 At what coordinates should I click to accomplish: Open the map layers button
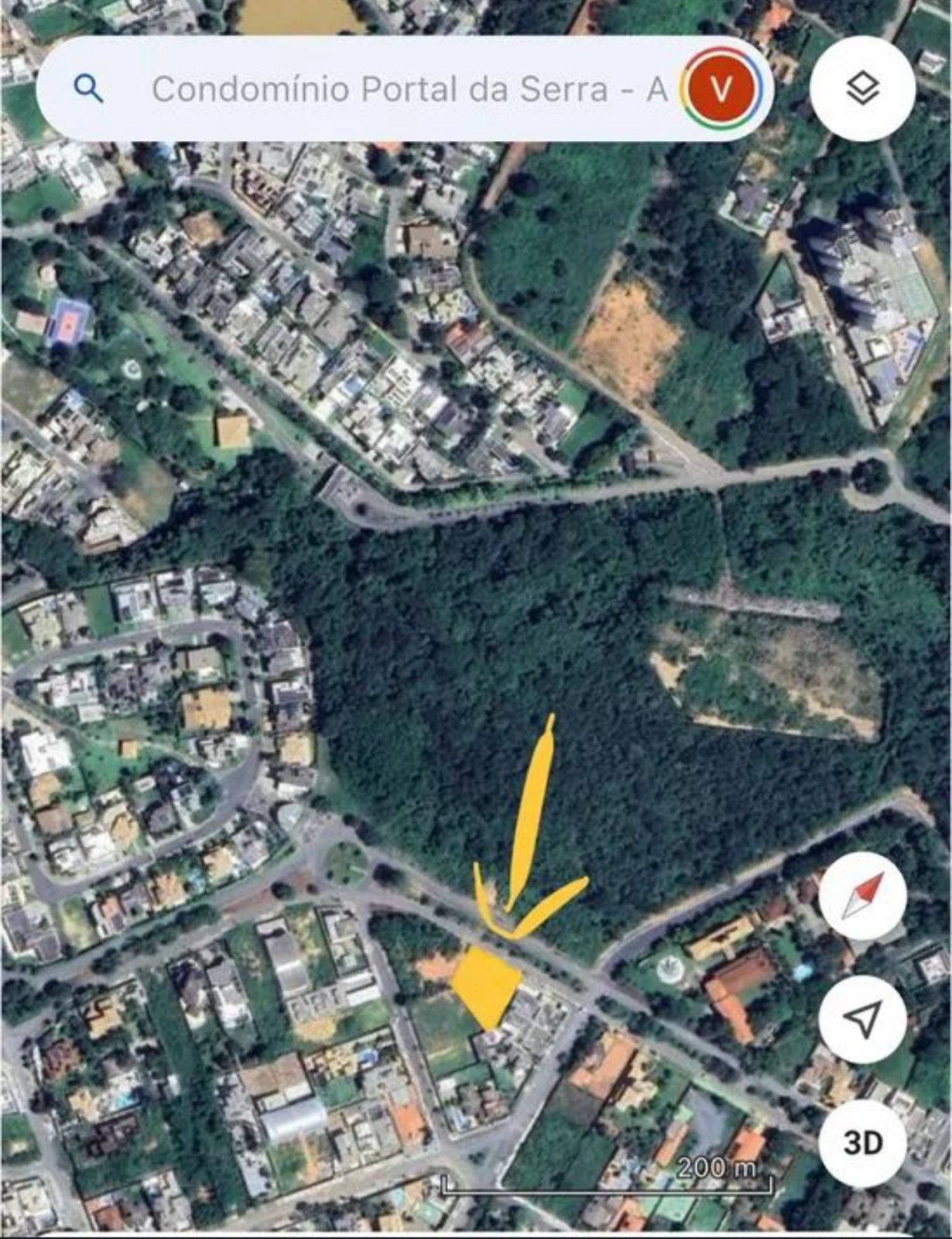(x=862, y=88)
